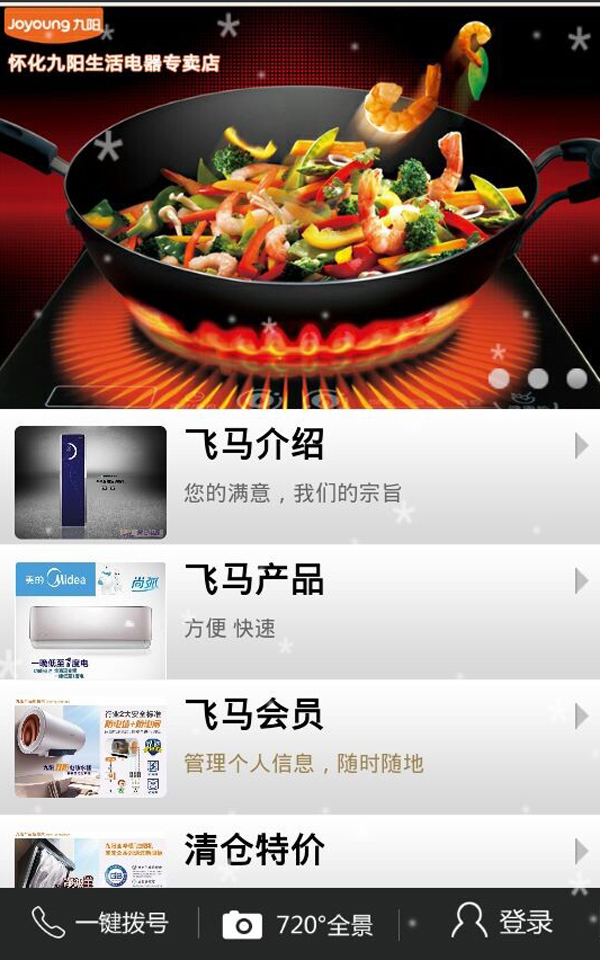Select the first banner page dot

499,378
